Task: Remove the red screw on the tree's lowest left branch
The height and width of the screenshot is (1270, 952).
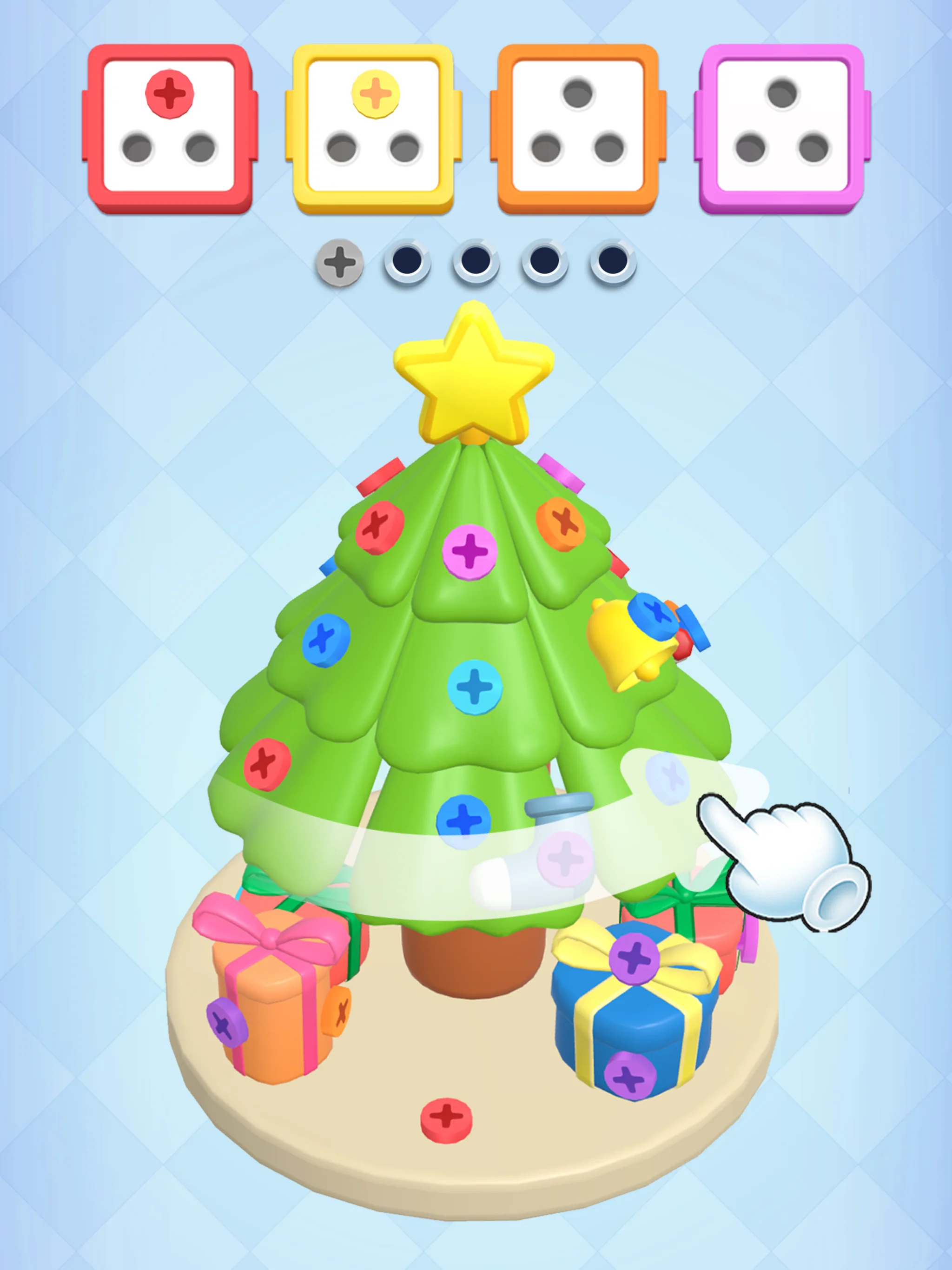Action: (x=267, y=765)
